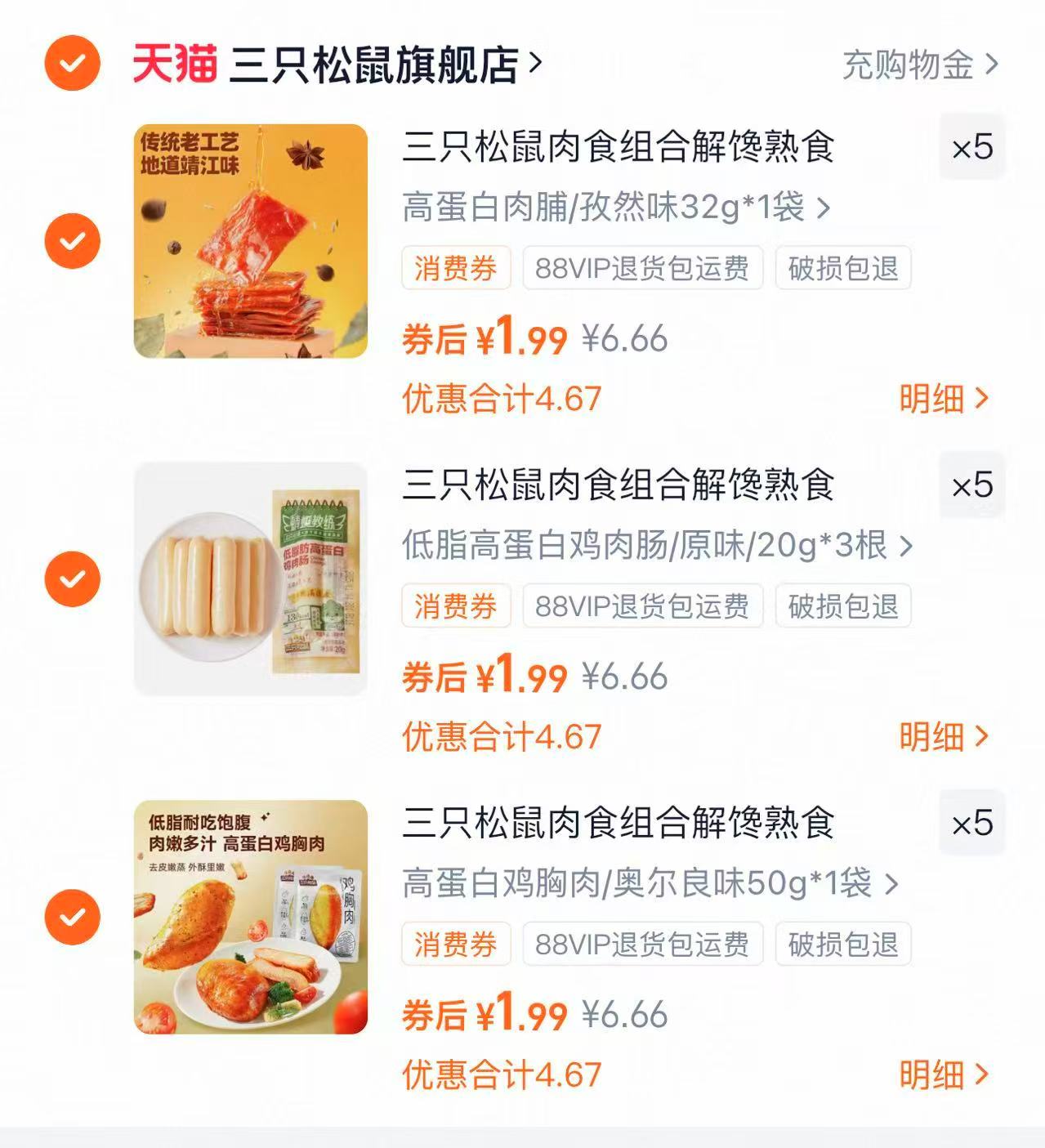Click 三只松鼠肉食组合解馋熟食 first product title
The width and height of the screenshot is (1045, 1148).
tap(619, 148)
